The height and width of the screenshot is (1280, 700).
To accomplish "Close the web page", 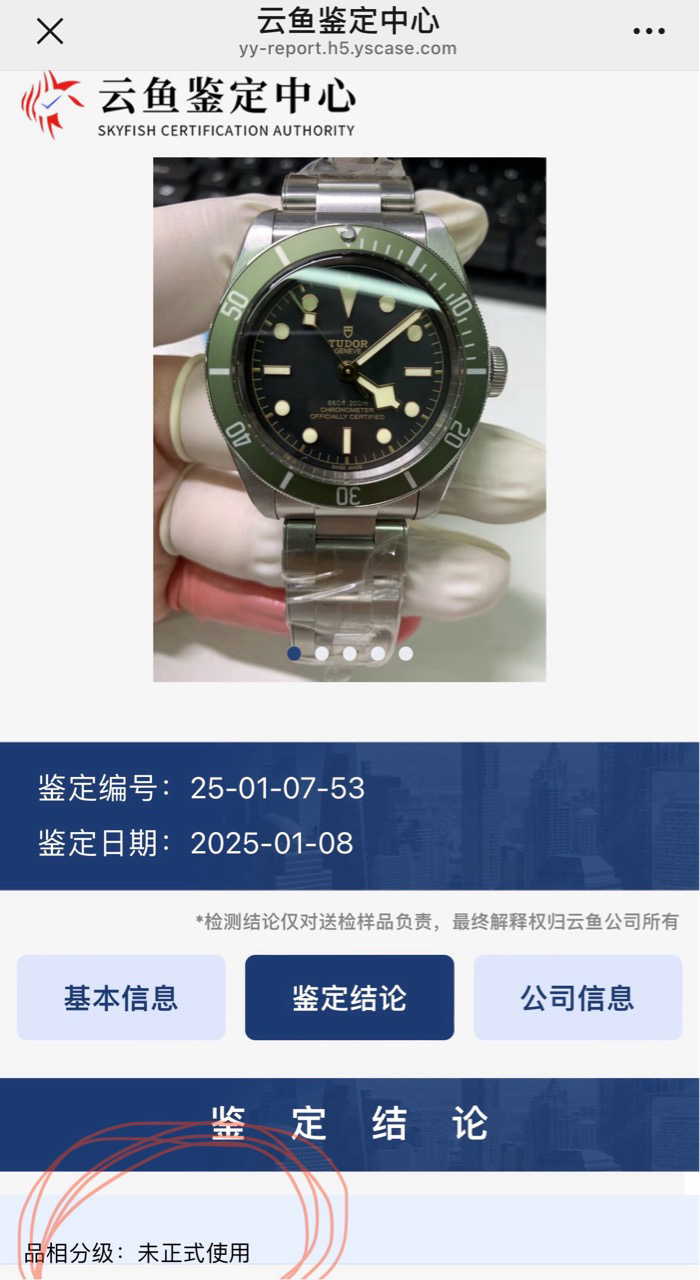I will tap(49, 32).
